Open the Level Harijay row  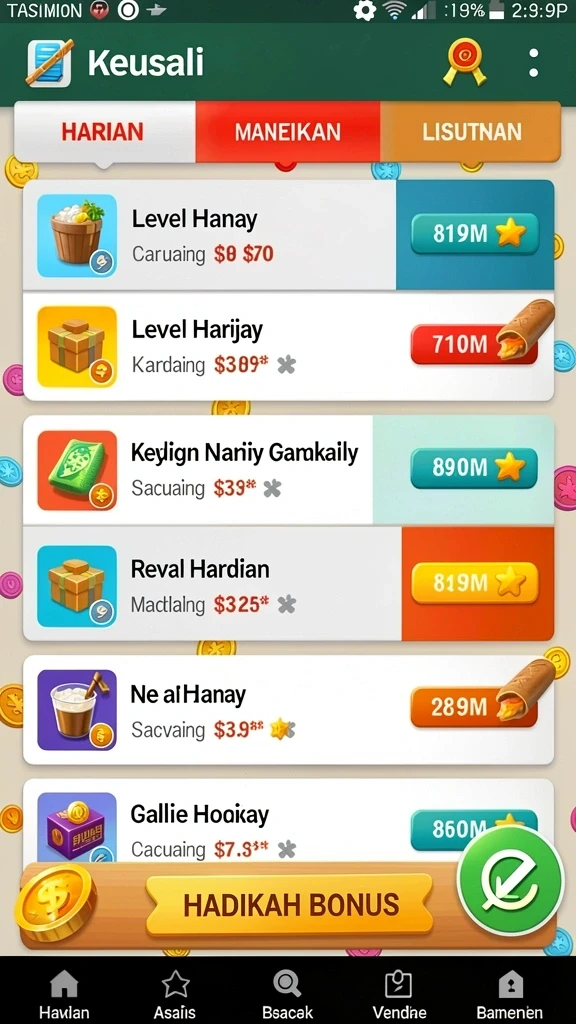point(288,346)
